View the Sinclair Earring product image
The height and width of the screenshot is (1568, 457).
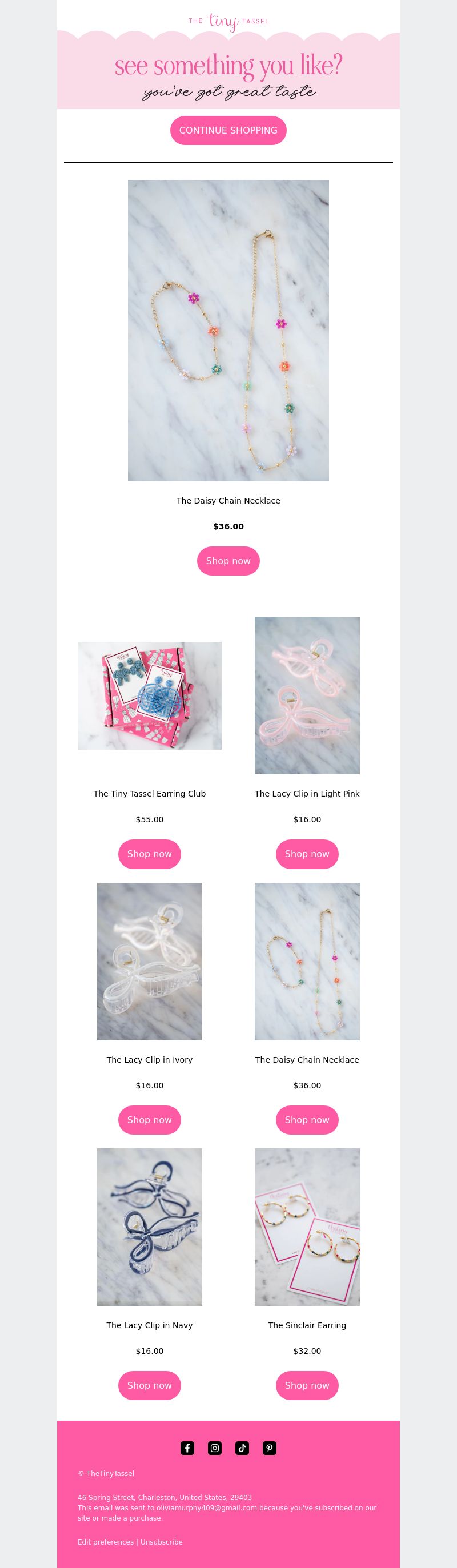(307, 1227)
